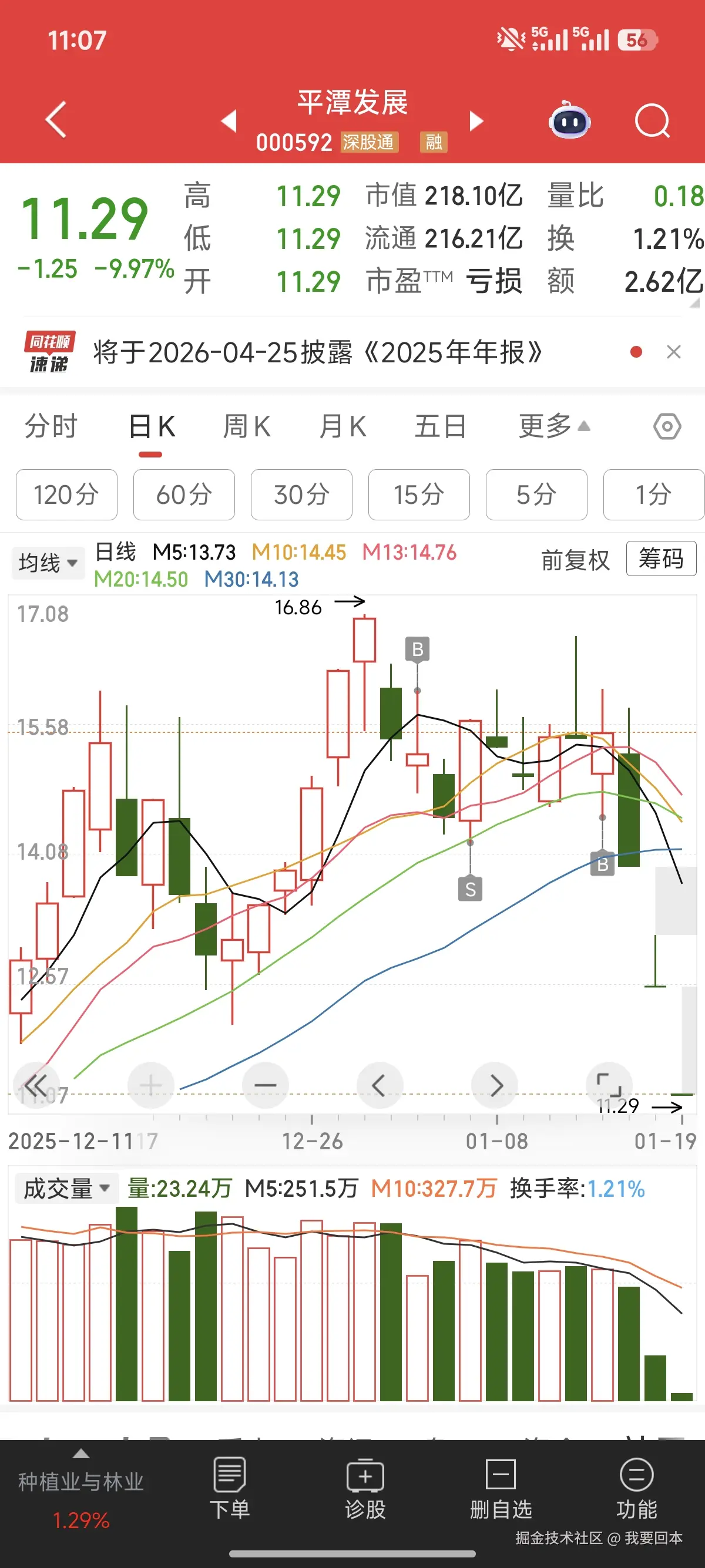The image size is (705, 1568).
Task: Switch to the 周K weekly tab
Action: 246,426
